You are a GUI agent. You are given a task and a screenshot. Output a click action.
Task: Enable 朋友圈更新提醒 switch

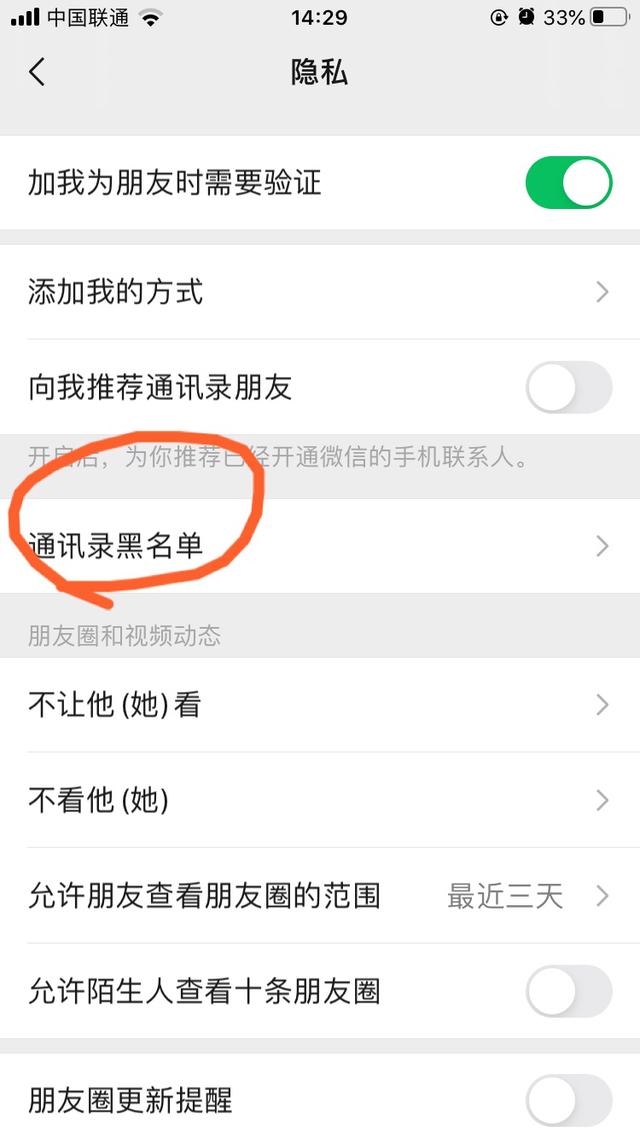pyautogui.click(x=568, y=1100)
